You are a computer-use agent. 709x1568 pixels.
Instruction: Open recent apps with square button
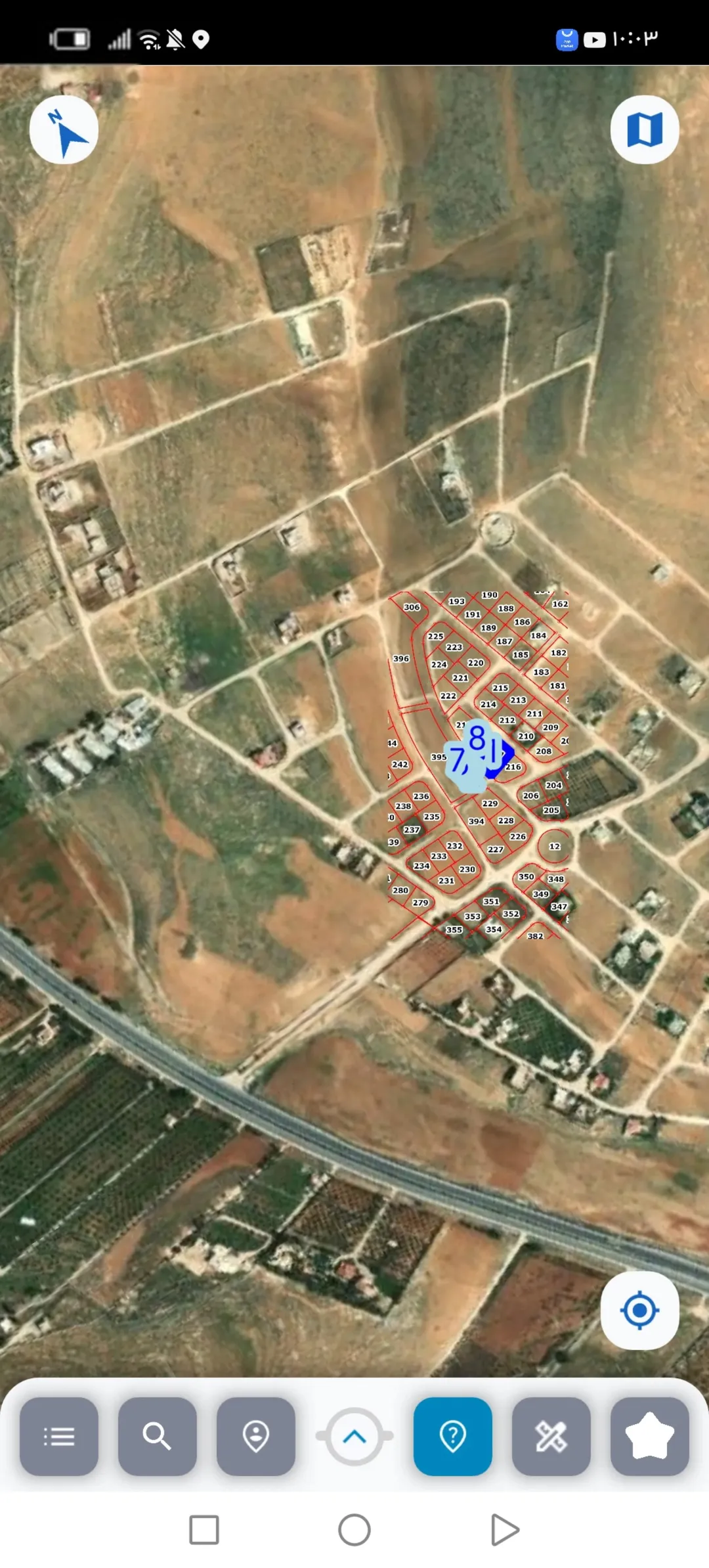point(204,1531)
